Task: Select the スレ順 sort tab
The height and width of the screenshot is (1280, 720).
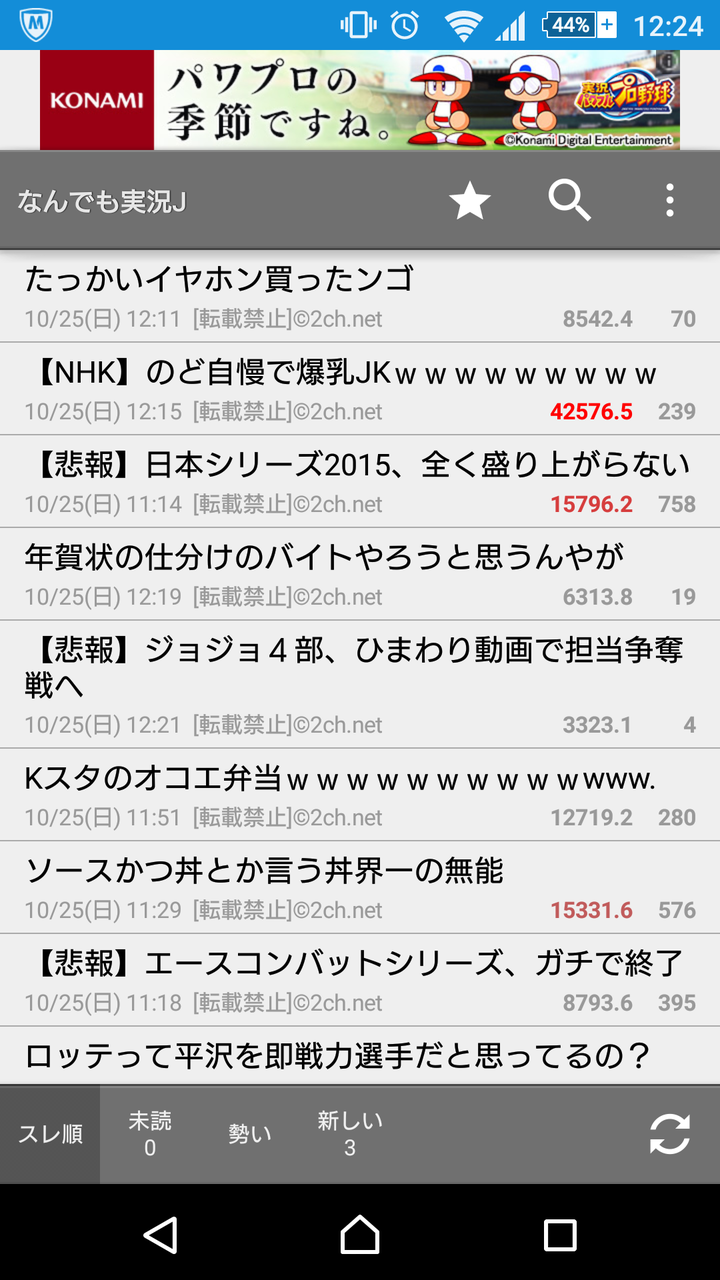Action: [x=50, y=1135]
